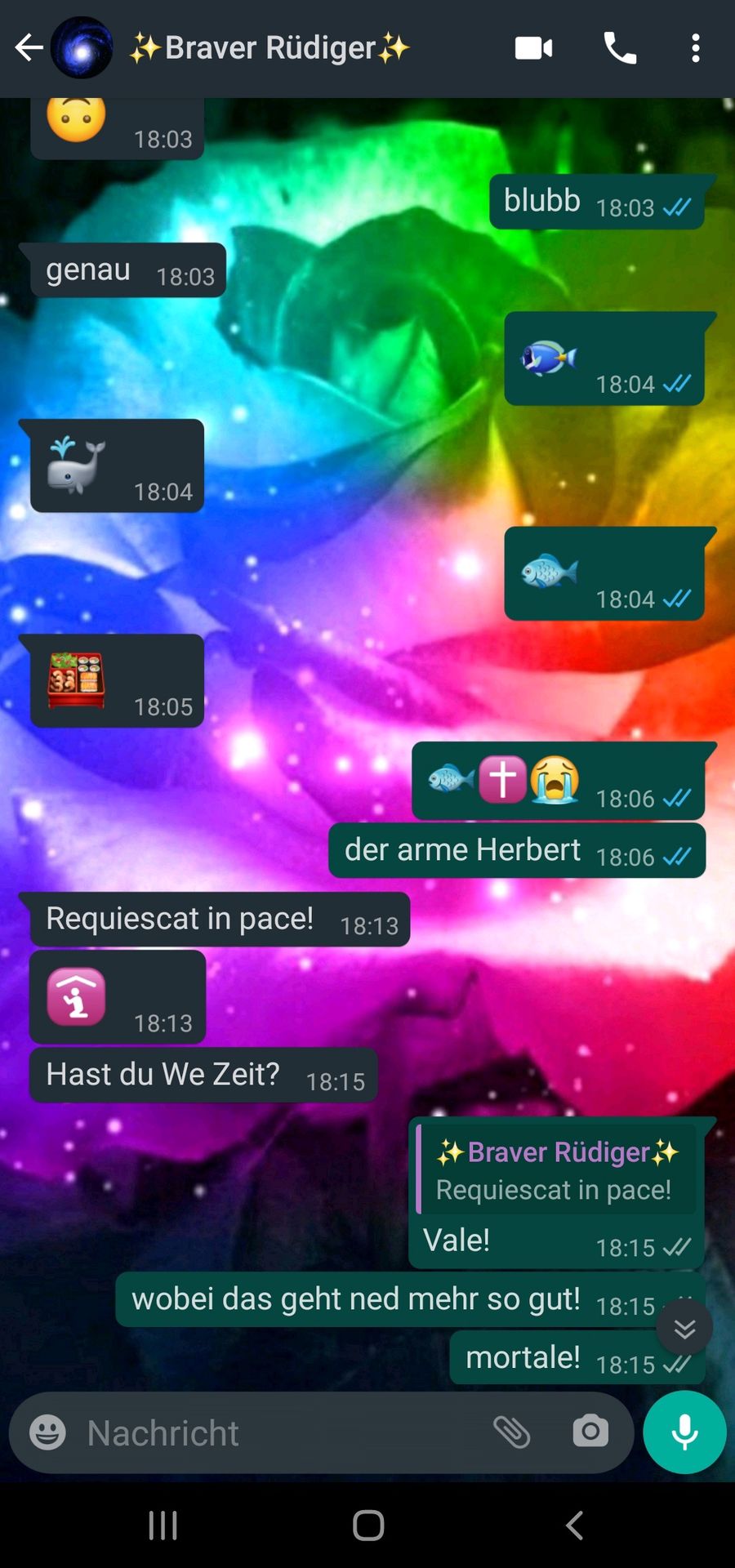The width and height of the screenshot is (735, 1568).
Task: Open the overflow menu
Action: (695, 48)
